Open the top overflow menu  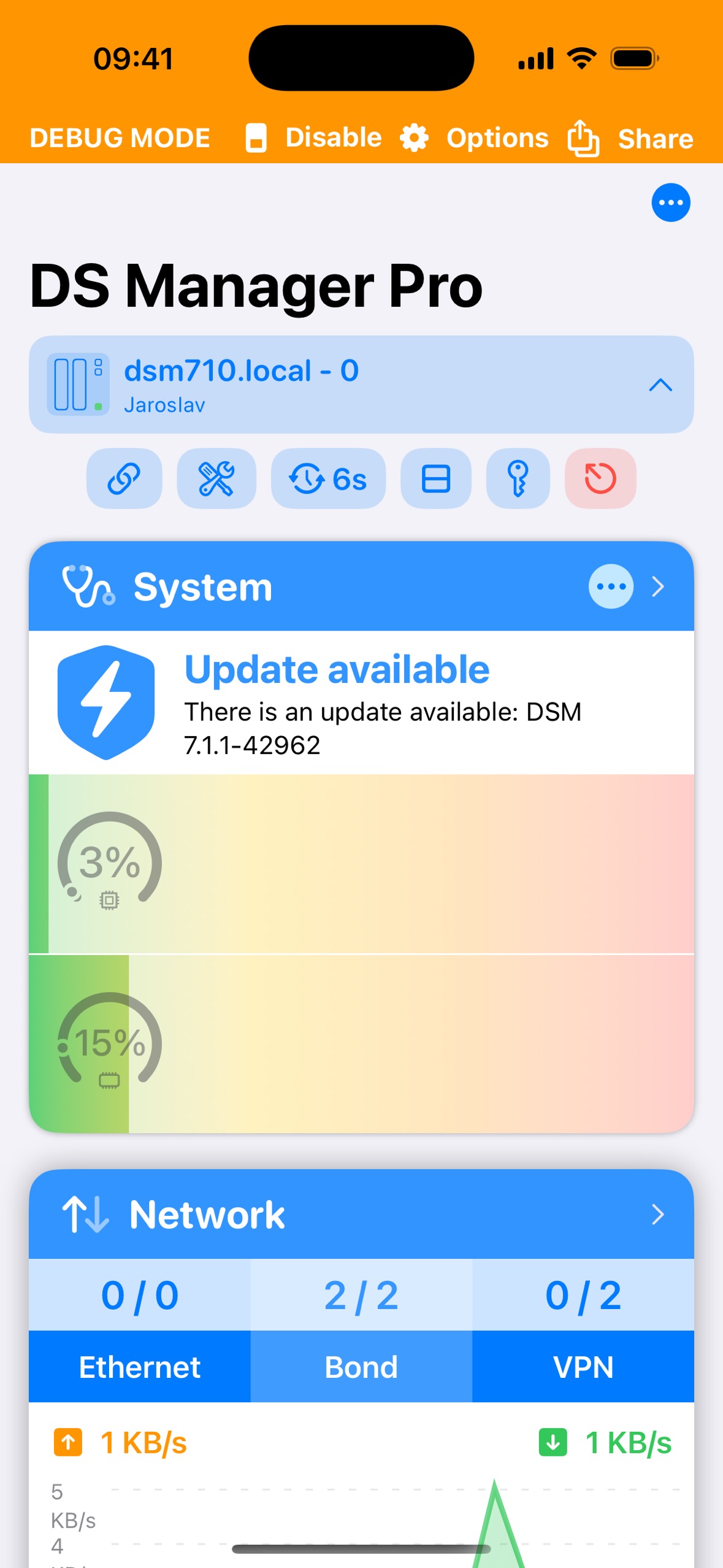click(670, 202)
